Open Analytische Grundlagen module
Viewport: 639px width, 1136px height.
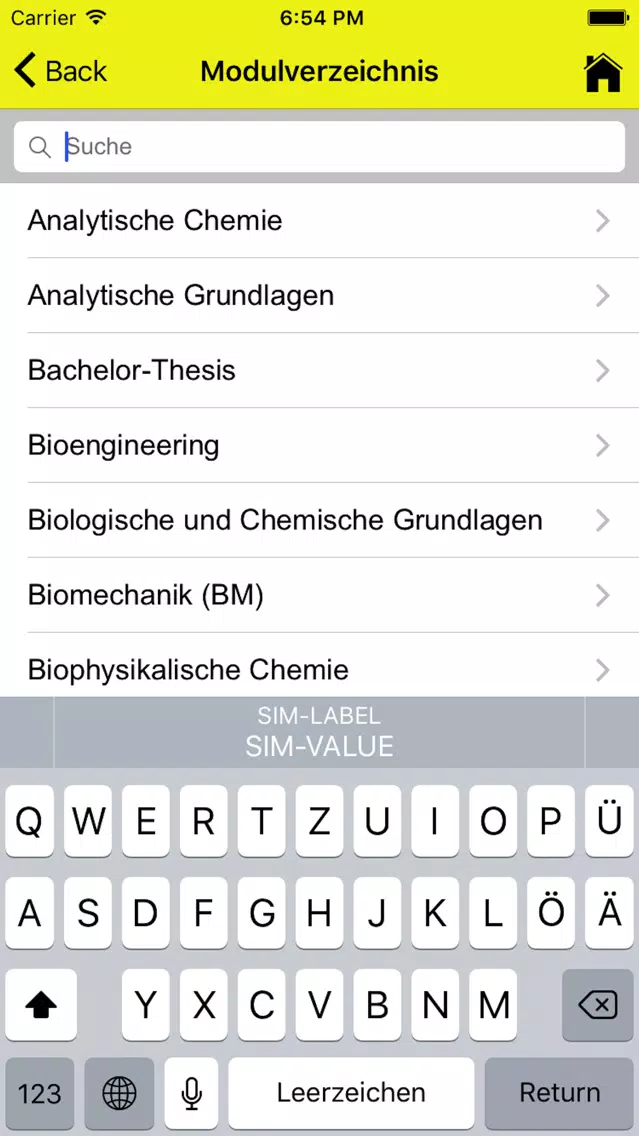pyautogui.click(x=320, y=296)
